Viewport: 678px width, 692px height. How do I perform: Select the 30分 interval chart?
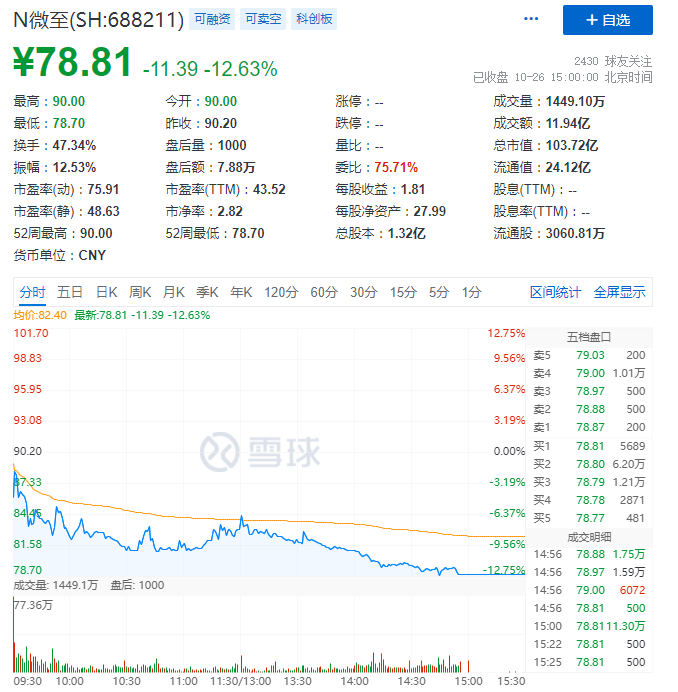pyautogui.click(x=363, y=292)
